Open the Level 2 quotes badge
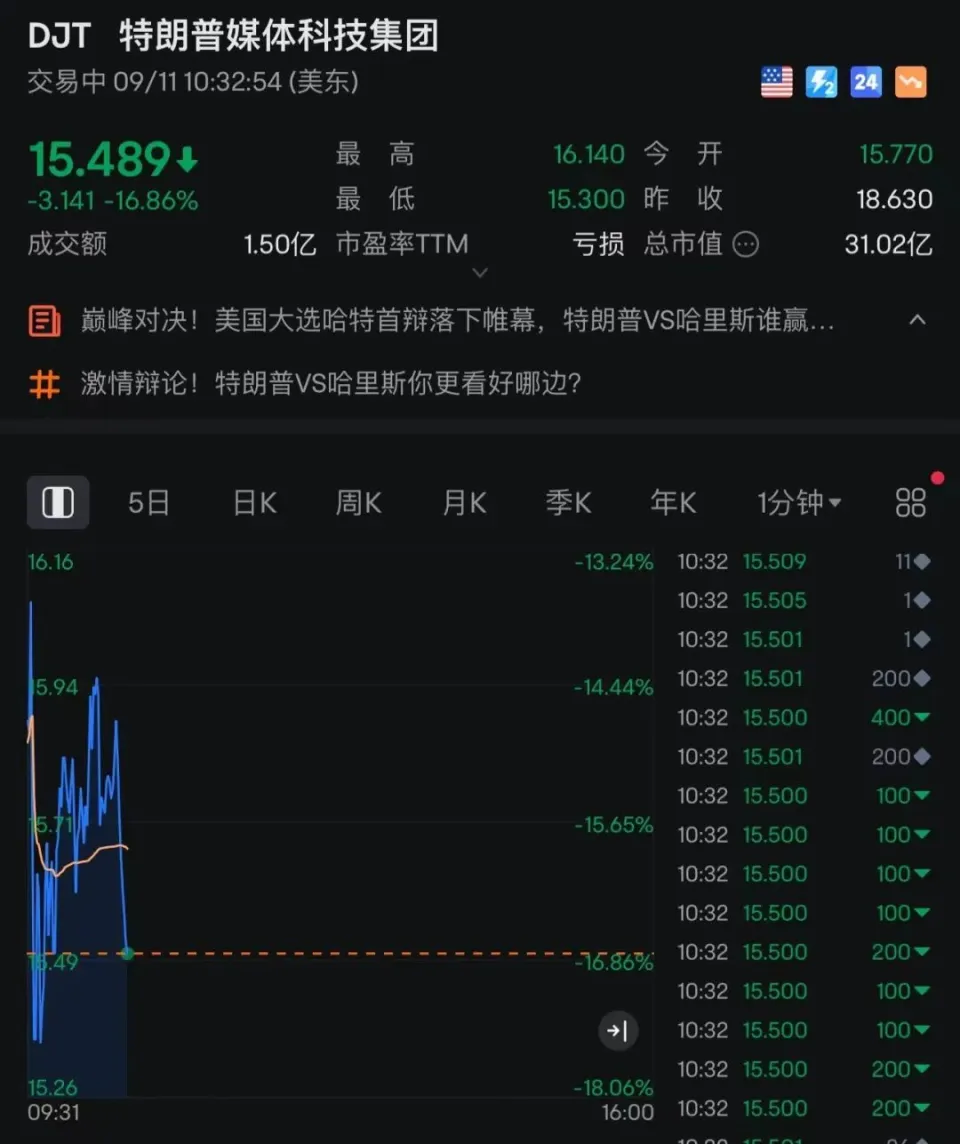 click(821, 82)
